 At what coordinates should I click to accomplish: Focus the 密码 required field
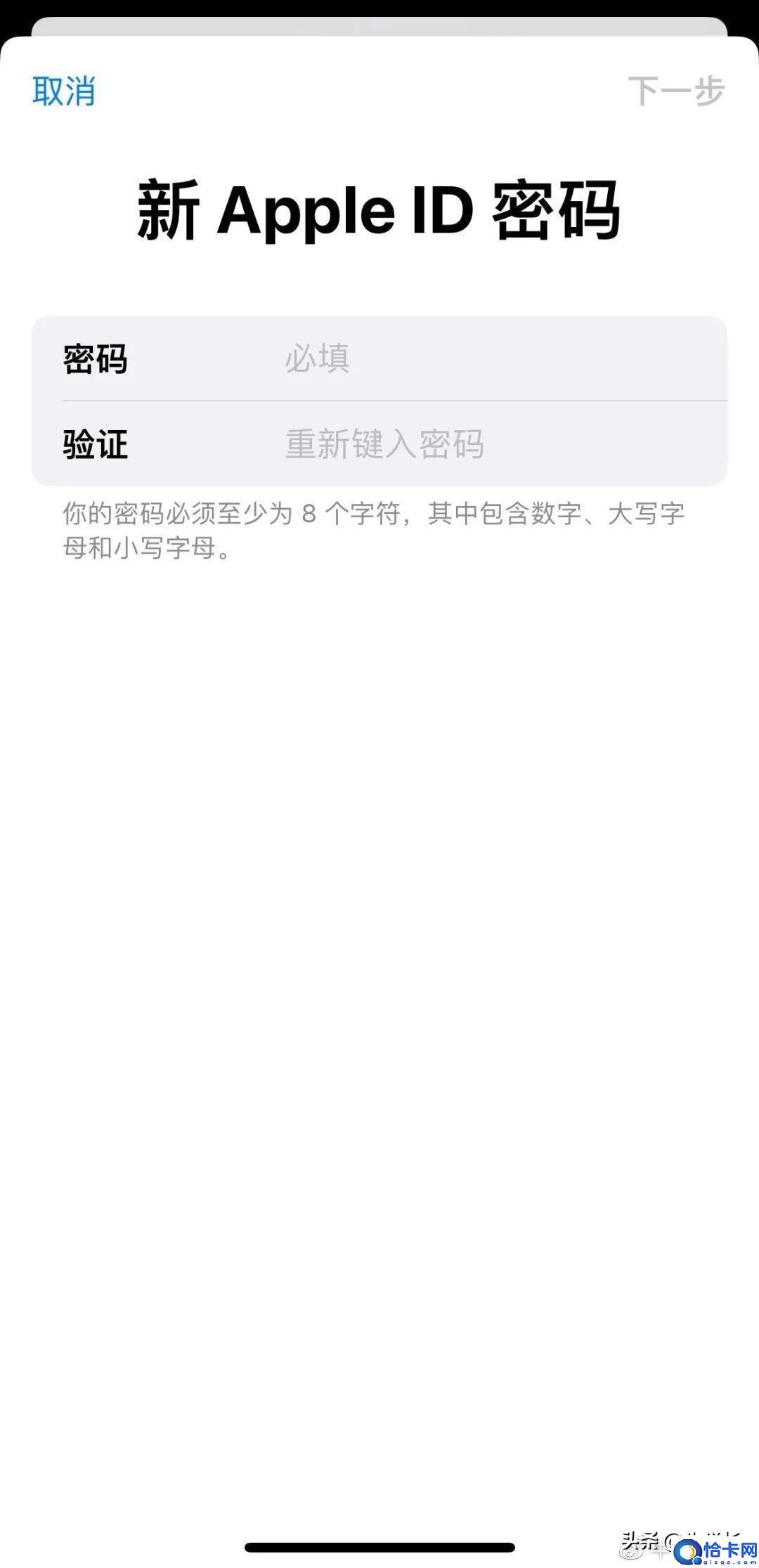(x=379, y=358)
